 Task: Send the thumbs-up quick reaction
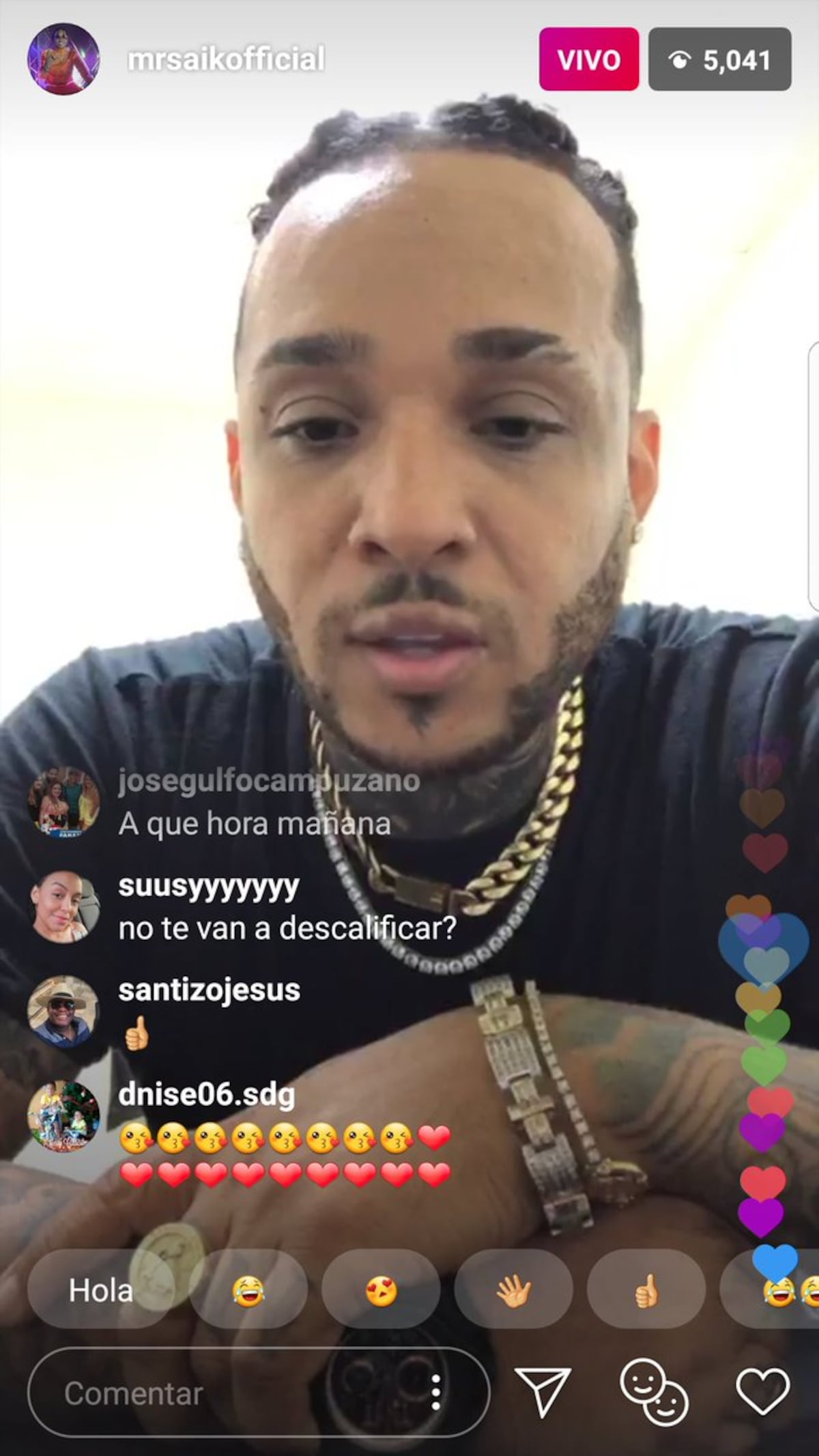pos(646,1291)
